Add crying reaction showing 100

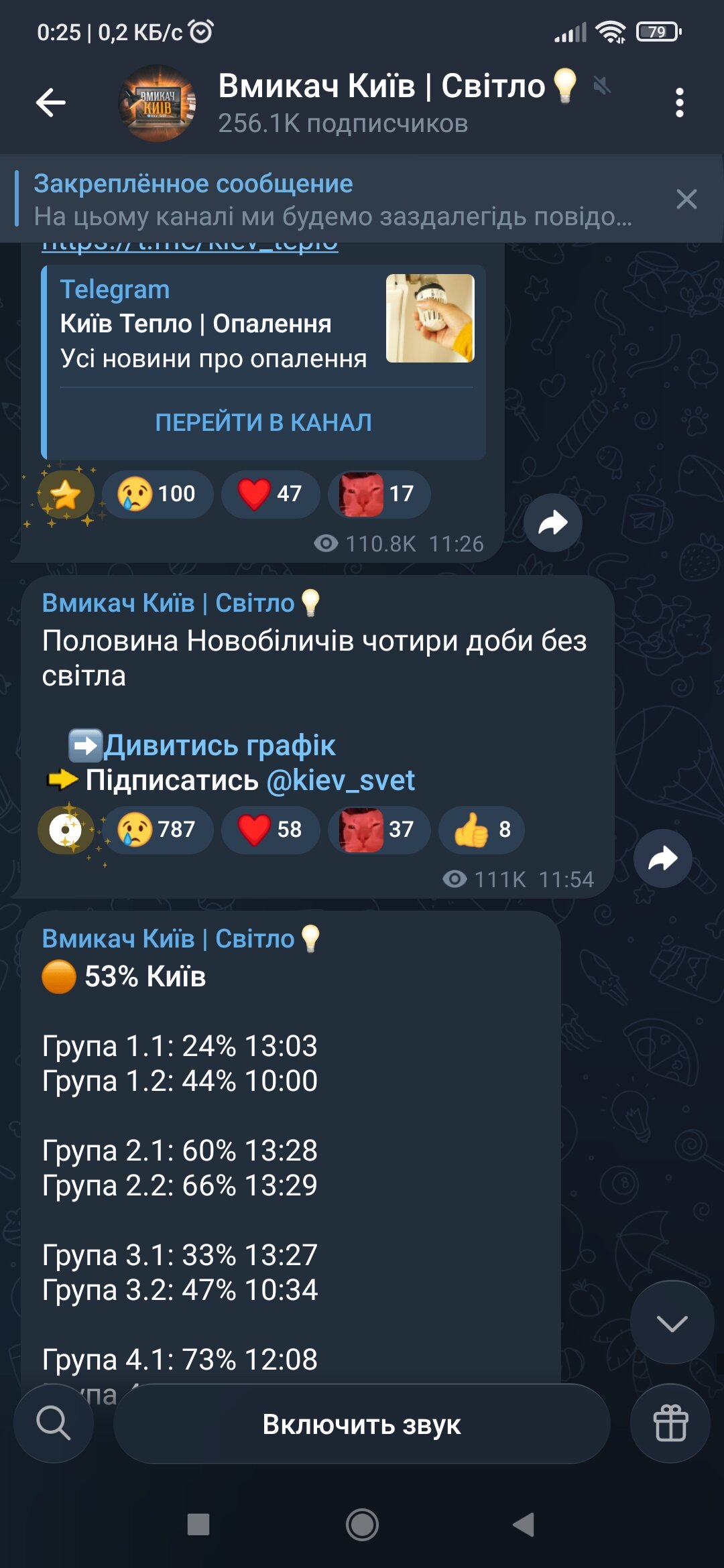(157, 495)
